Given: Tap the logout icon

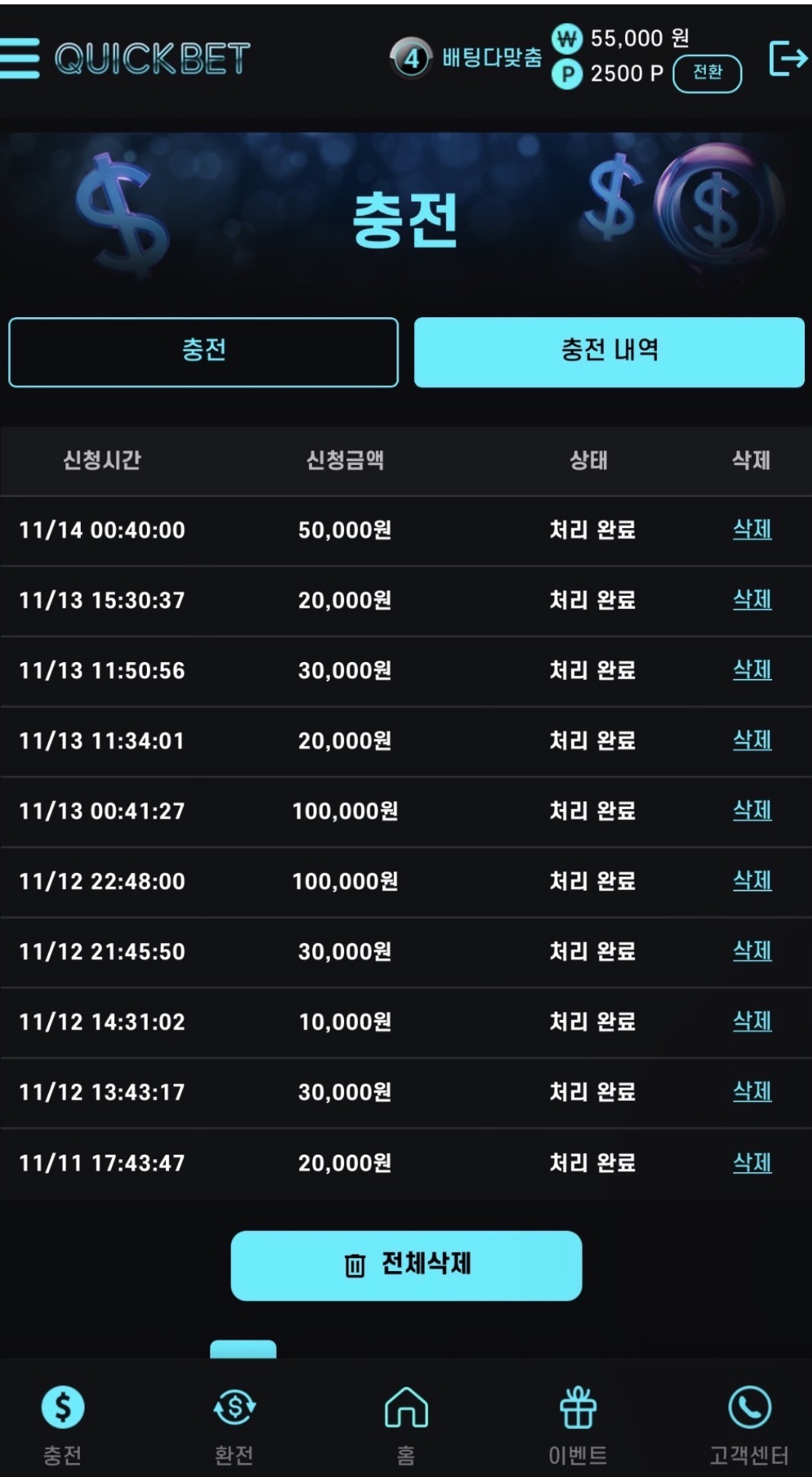Looking at the screenshot, I should click(787, 58).
